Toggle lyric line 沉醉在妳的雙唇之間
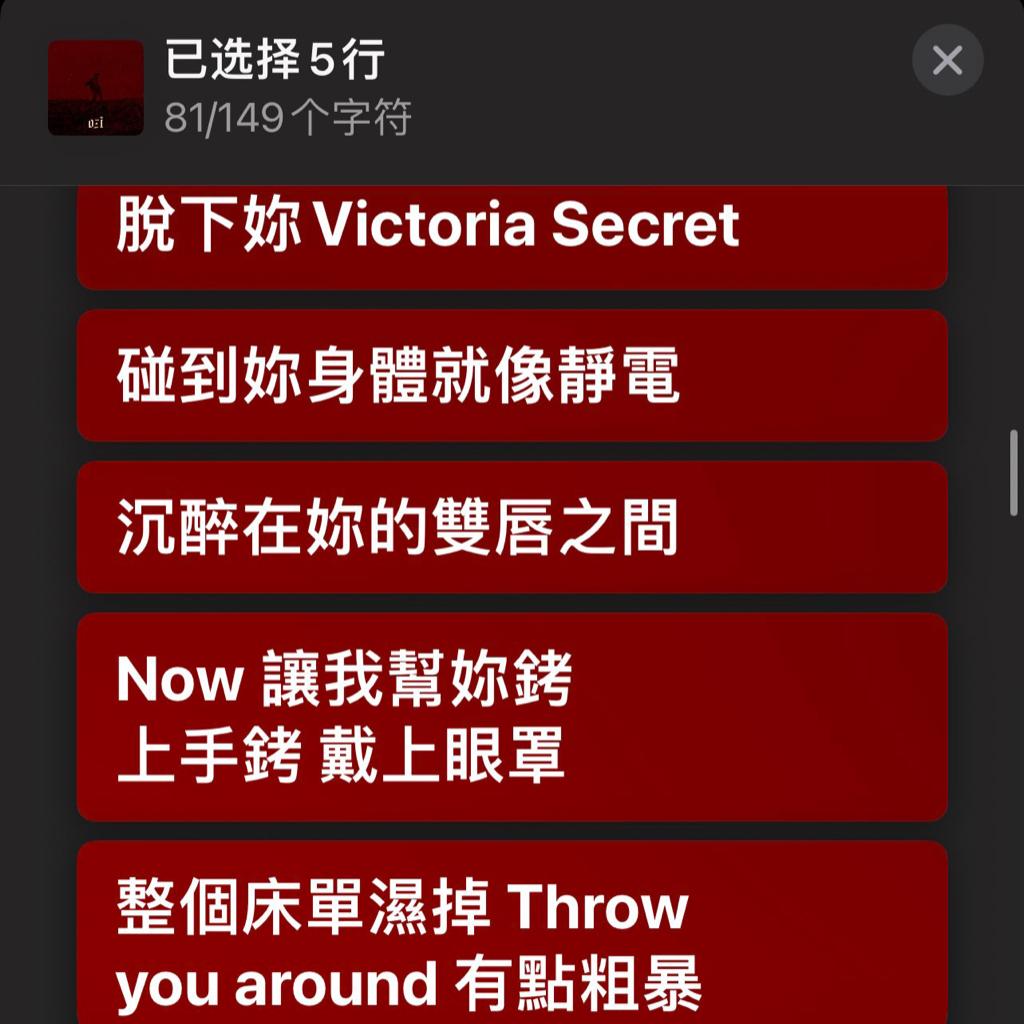This screenshot has width=1024, height=1024. [512, 527]
